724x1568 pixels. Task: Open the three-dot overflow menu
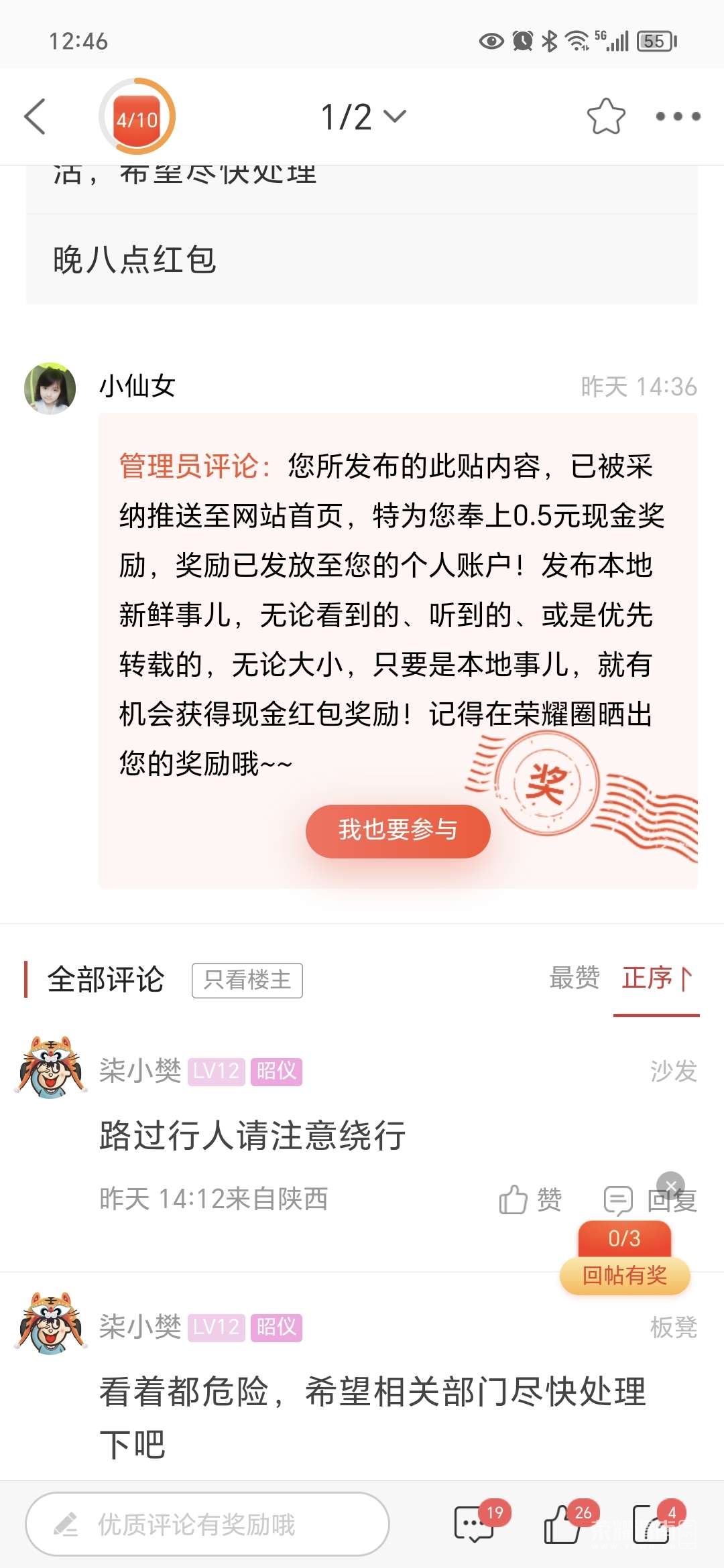pyautogui.click(x=678, y=117)
